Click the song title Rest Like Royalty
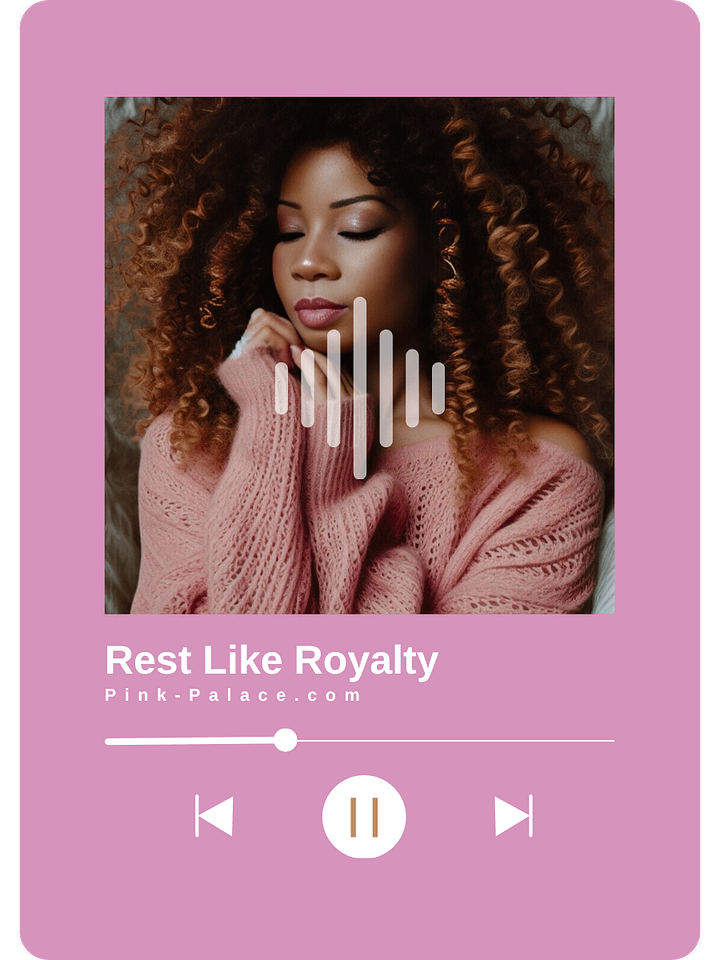The height and width of the screenshot is (960, 720). (272, 658)
